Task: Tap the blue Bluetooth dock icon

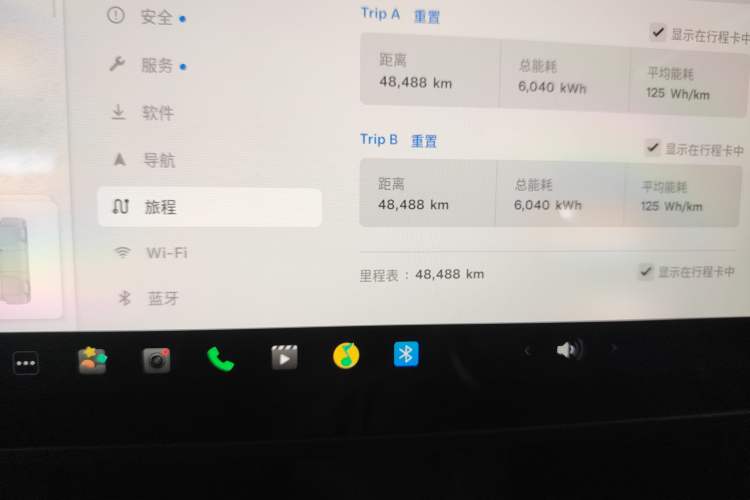Action: point(406,354)
